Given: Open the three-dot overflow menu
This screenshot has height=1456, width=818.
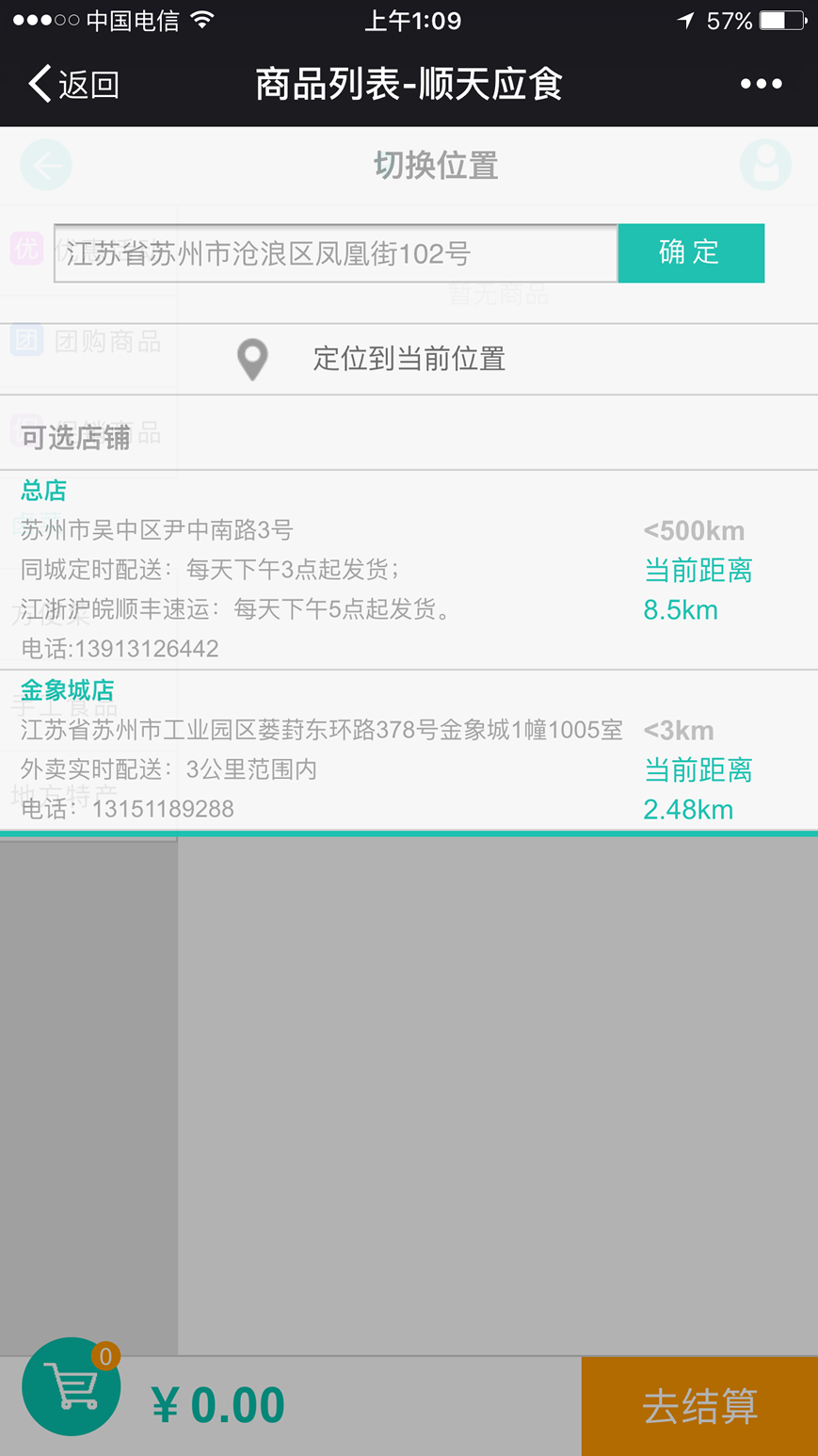Looking at the screenshot, I should [761, 84].
